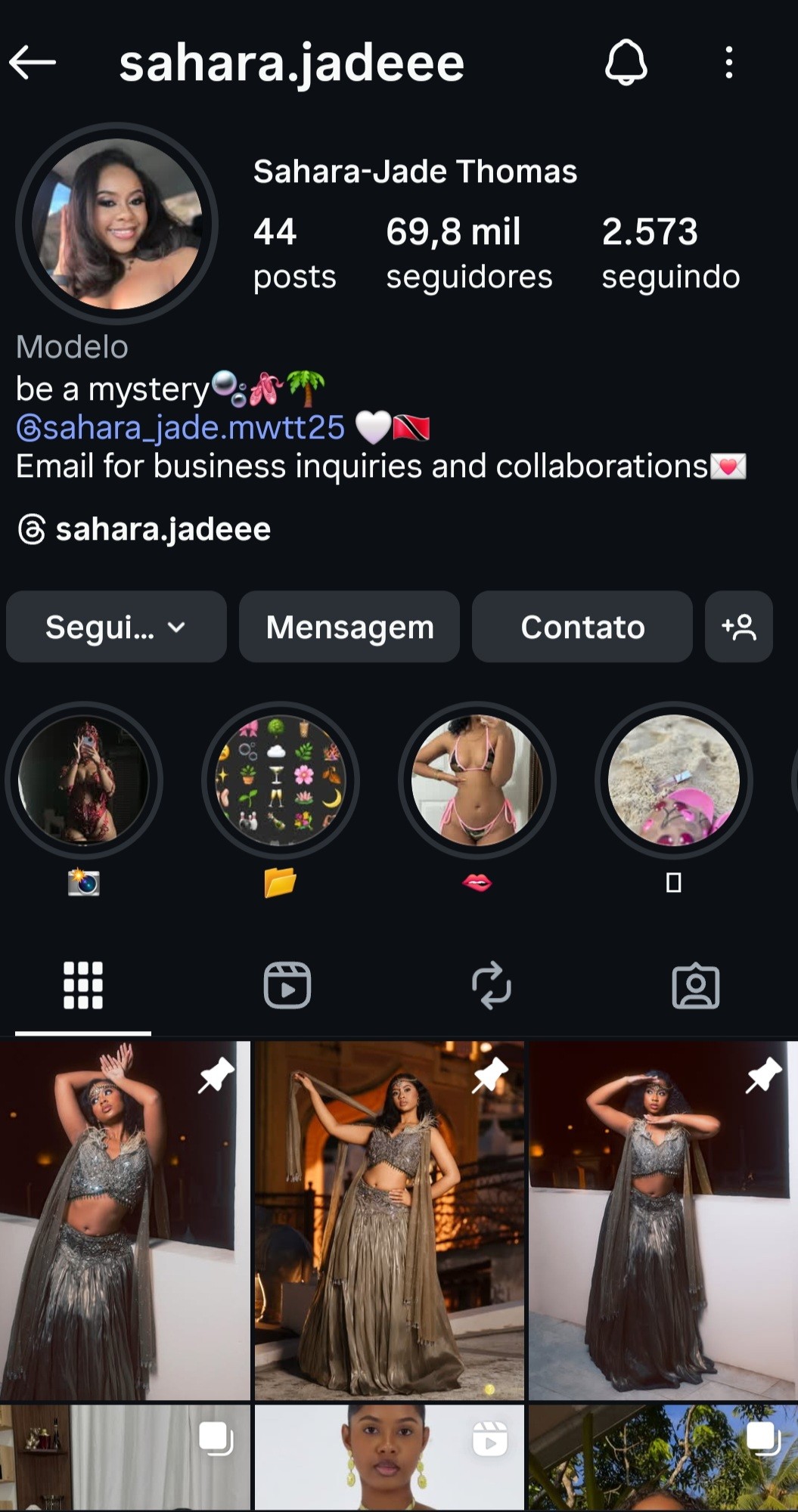Image resolution: width=798 pixels, height=1512 pixels.
Task: Go back using the top-left arrow
Action: 33,62
